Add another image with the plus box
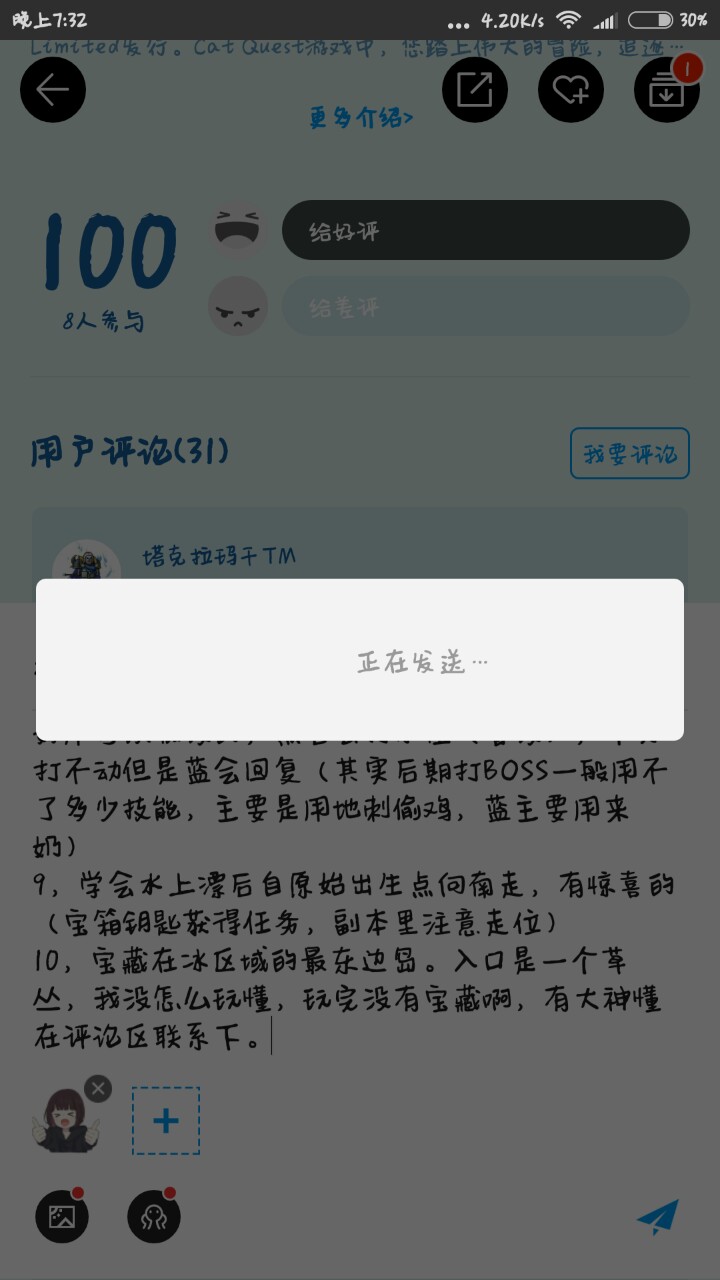The image size is (720, 1280). [166, 1121]
